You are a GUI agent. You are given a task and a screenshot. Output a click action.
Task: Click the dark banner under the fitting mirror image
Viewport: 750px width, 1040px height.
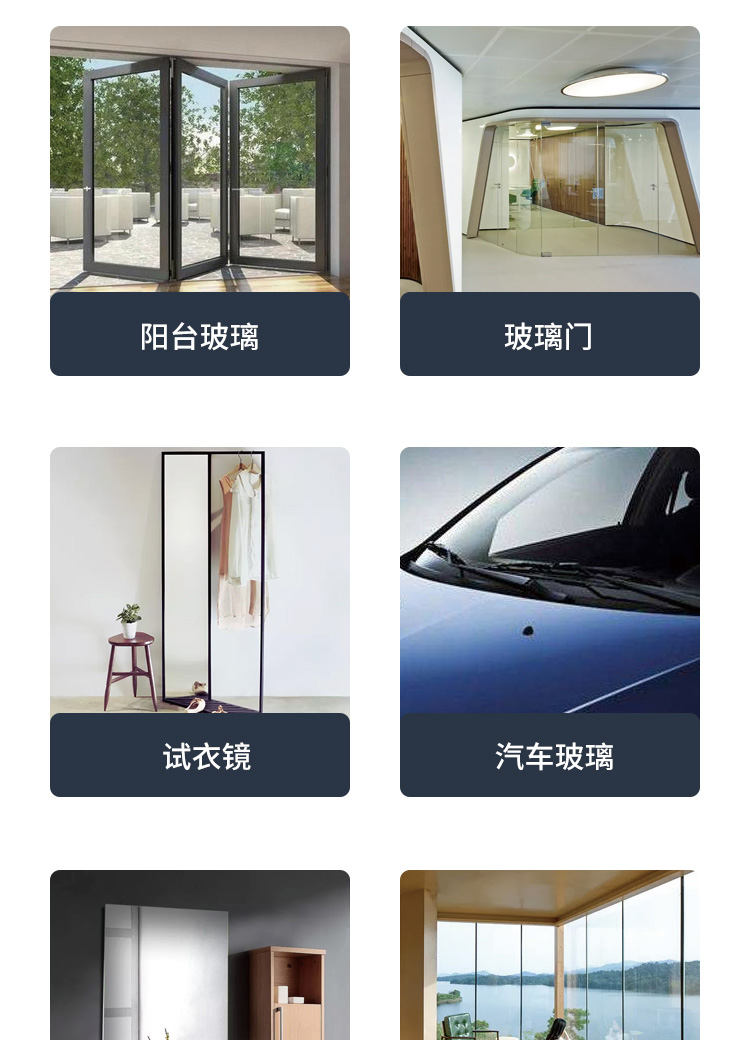200,755
